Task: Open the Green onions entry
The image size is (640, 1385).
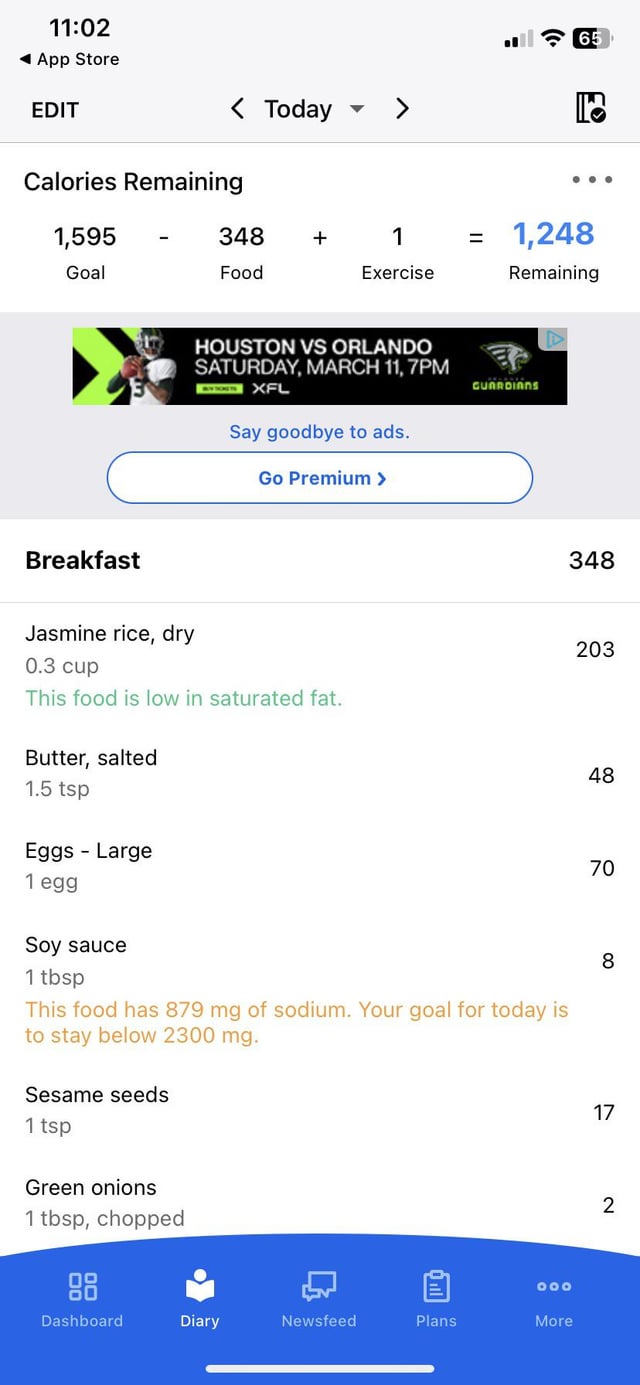Action: coord(320,1203)
